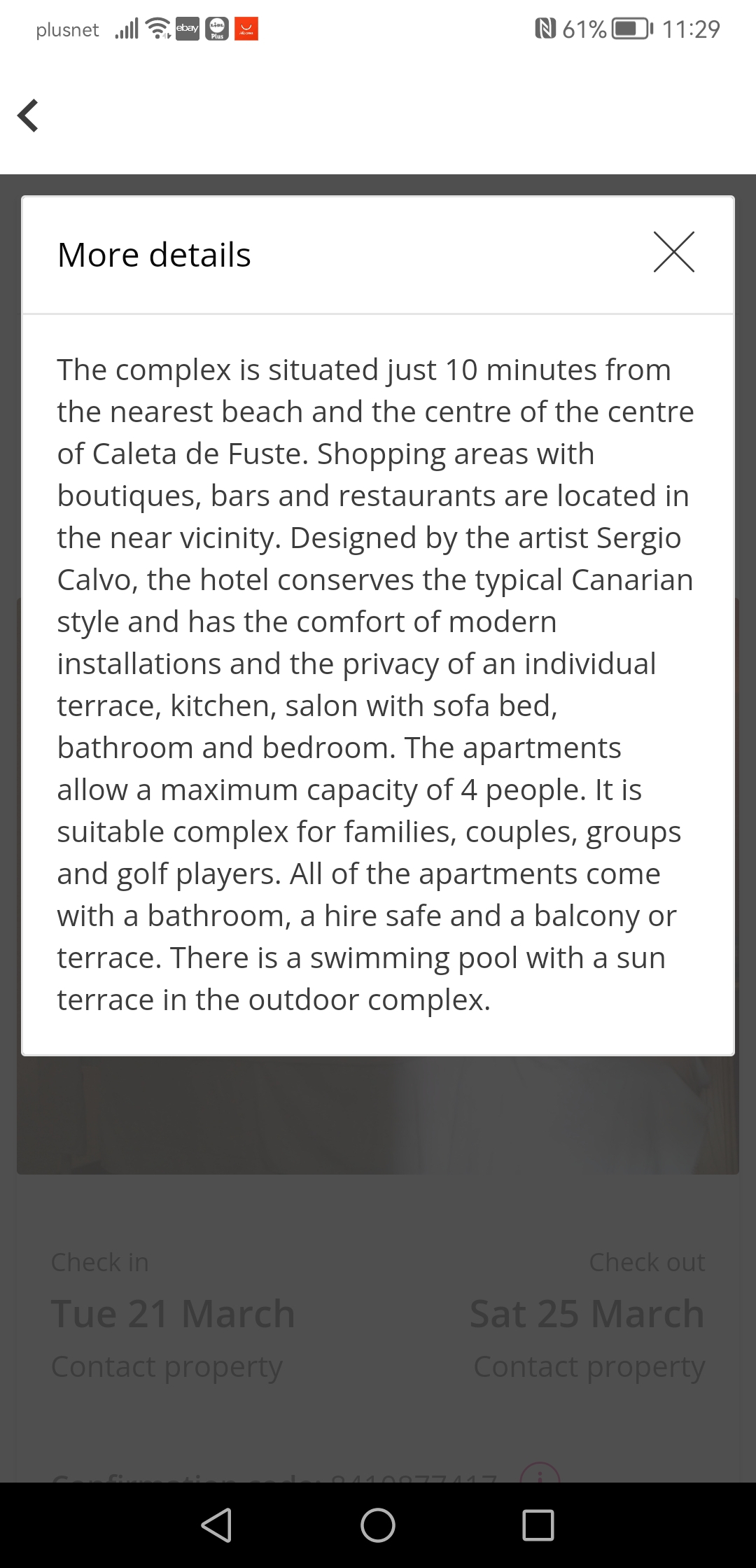Go to the home screen
756x1568 pixels.
[378, 1525]
